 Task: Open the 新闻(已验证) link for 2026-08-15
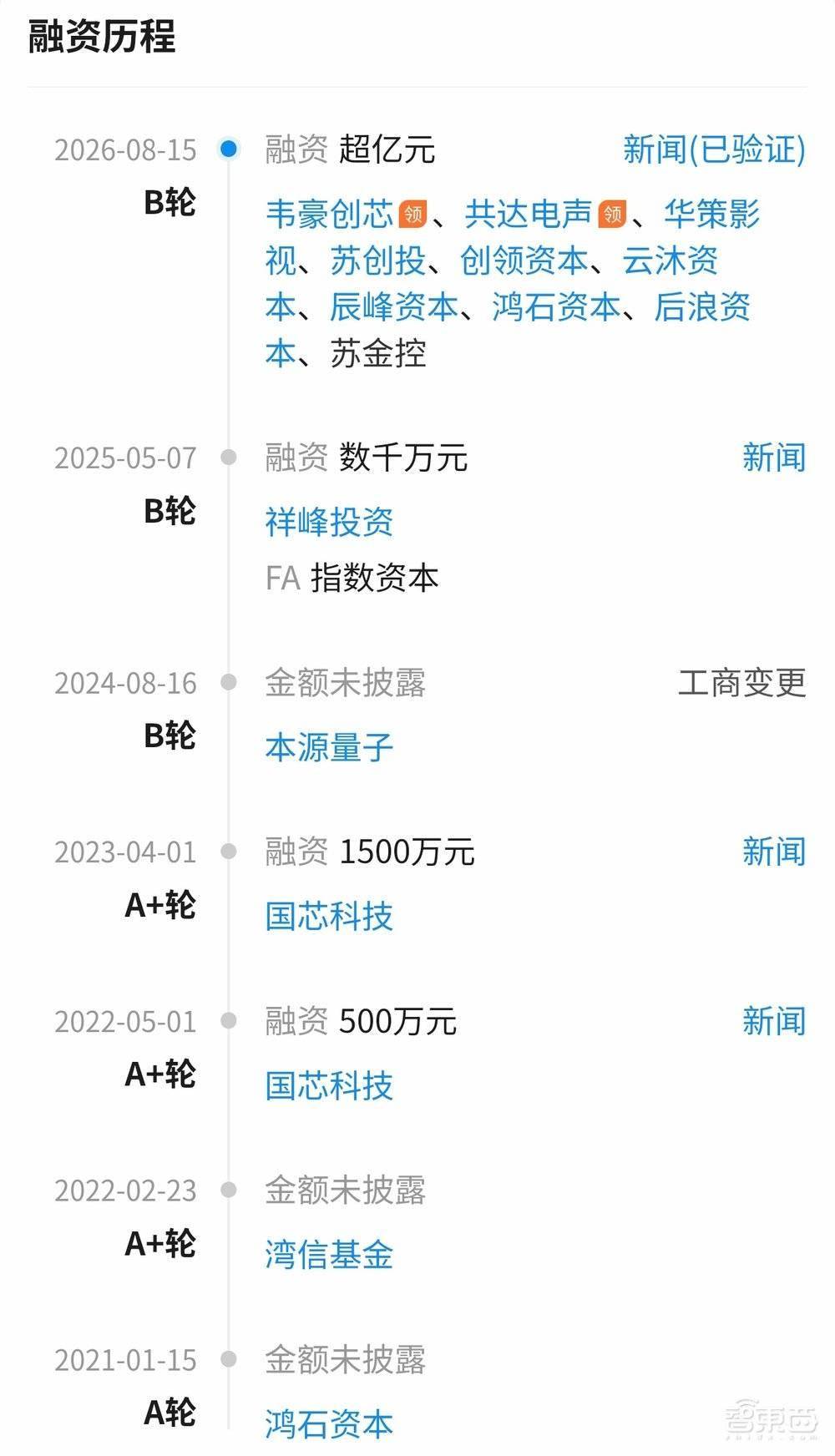(714, 150)
